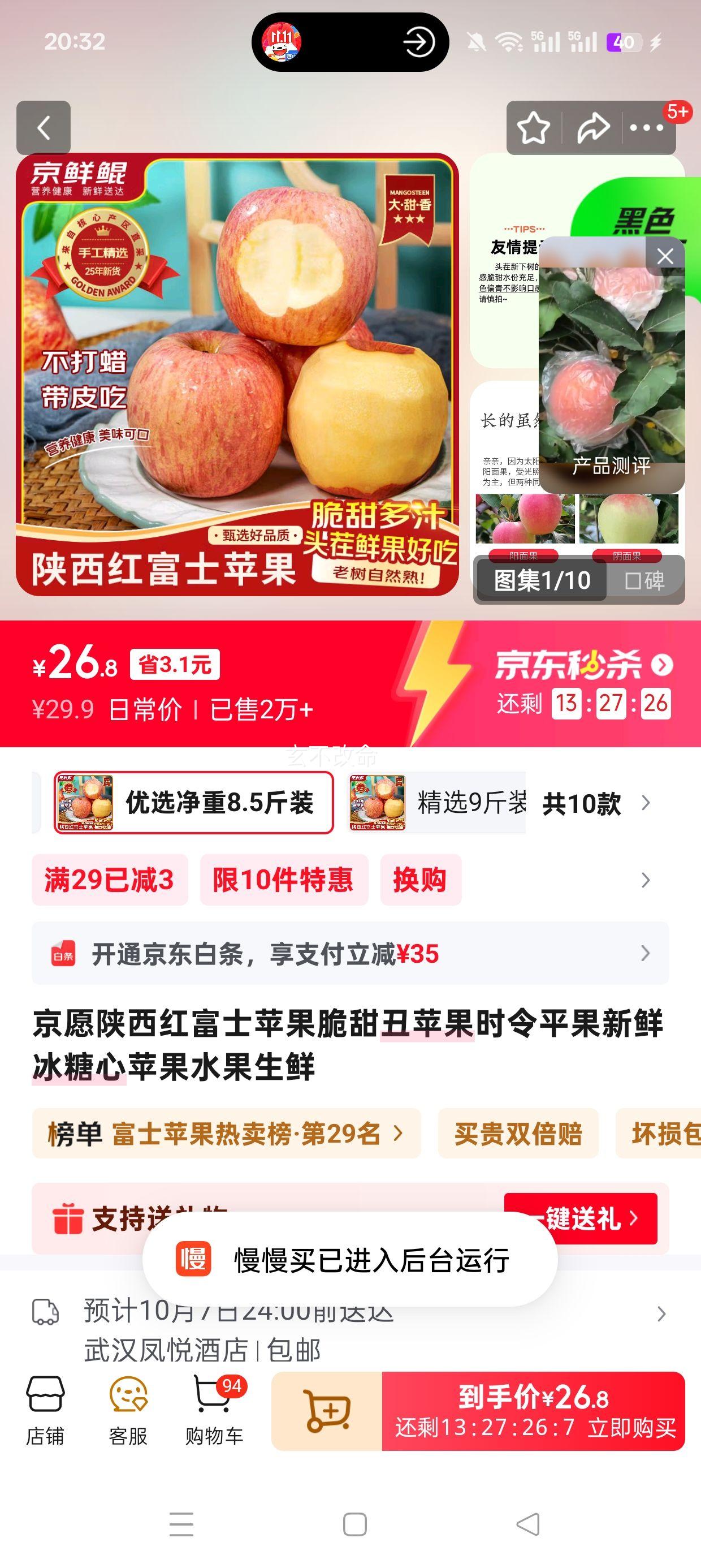This screenshot has height=1568, width=701.
Task: Open the 店铺 store page
Action: pyautogui.click(x=45, y=1410)
